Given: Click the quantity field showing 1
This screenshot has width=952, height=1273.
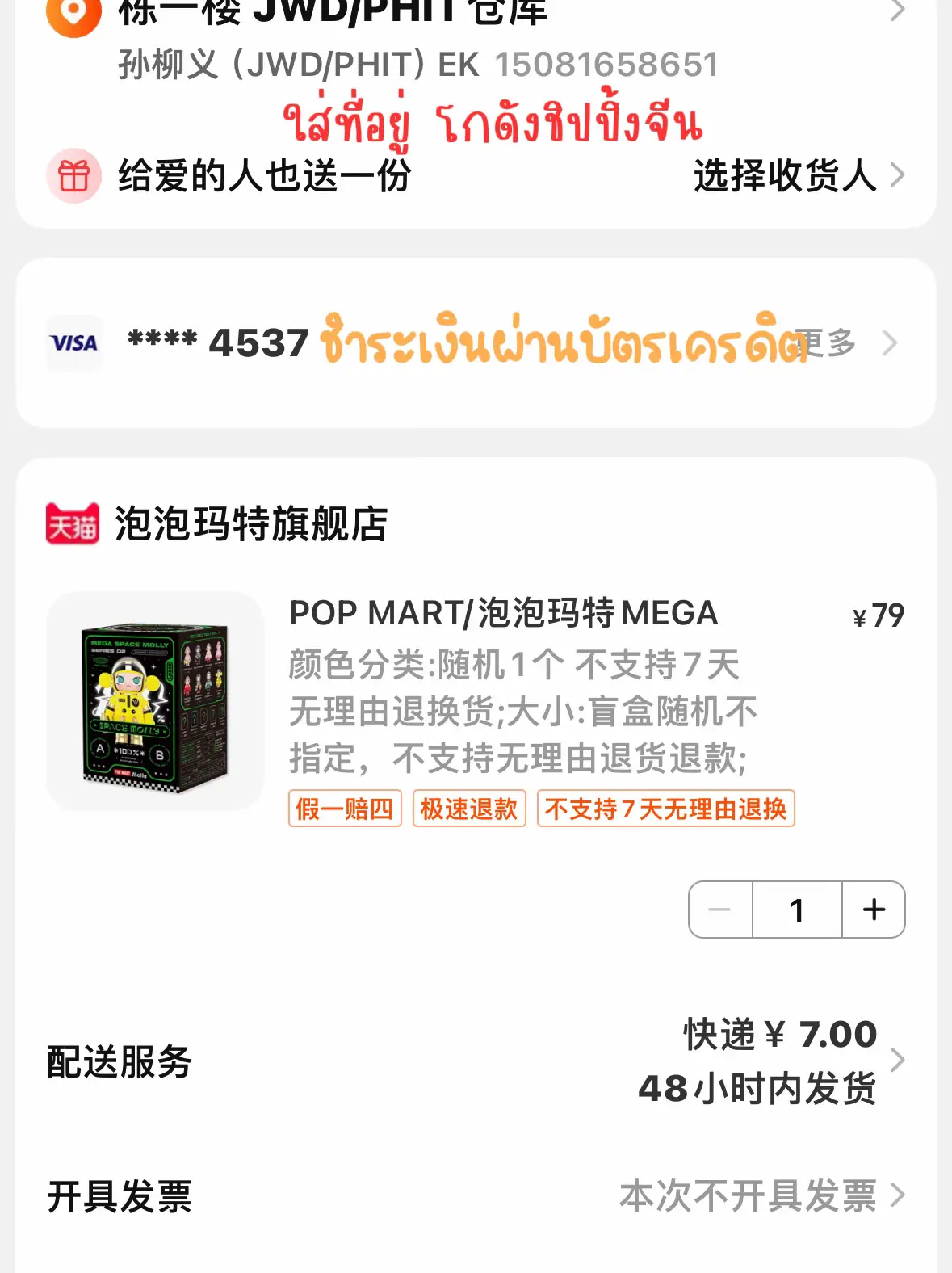Looking at the screenshot, I should [796, 910].
